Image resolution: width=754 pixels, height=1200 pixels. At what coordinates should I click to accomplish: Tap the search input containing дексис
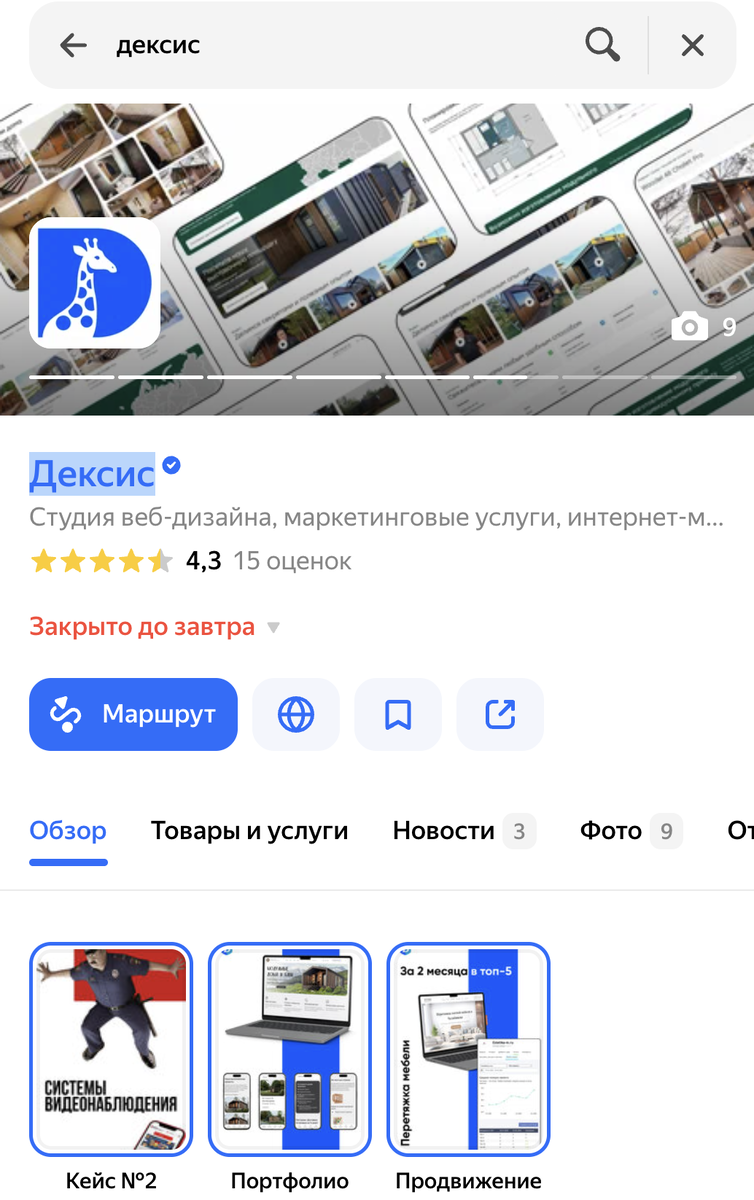250,44
